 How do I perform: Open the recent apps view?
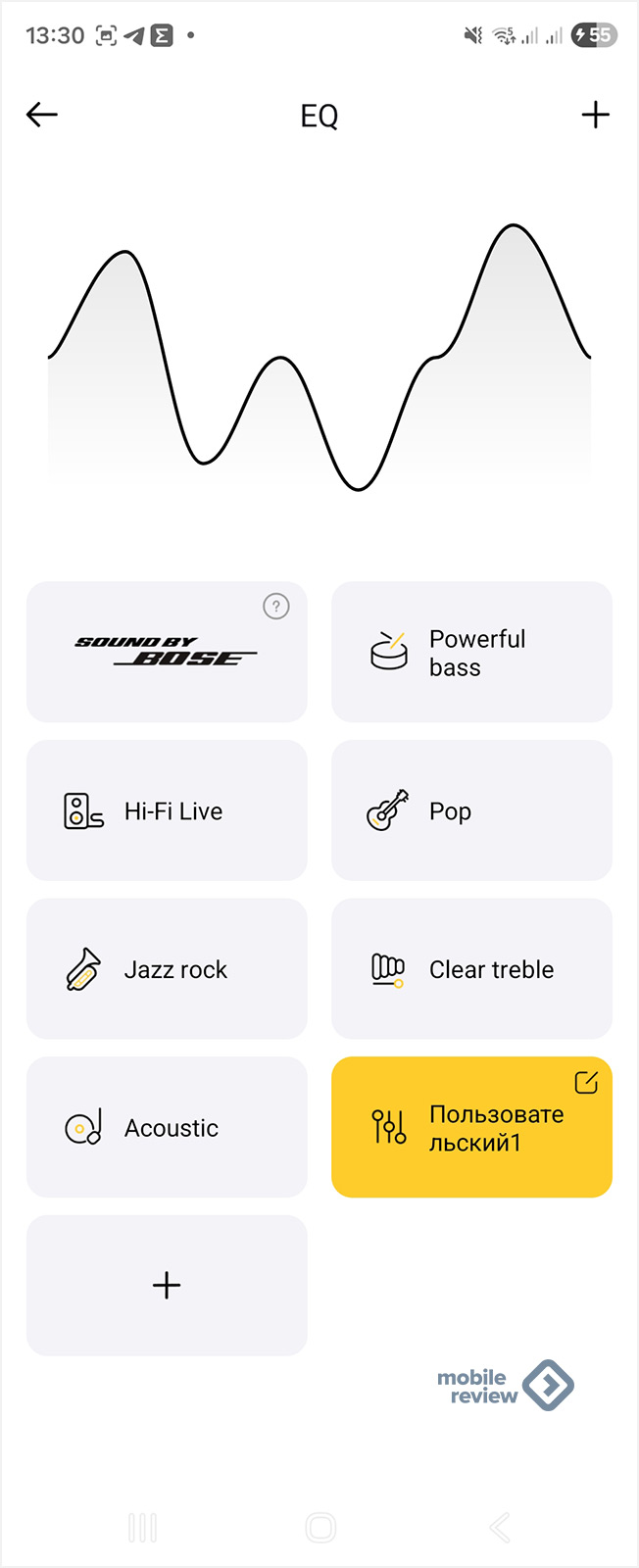[x=142, y=1527]
